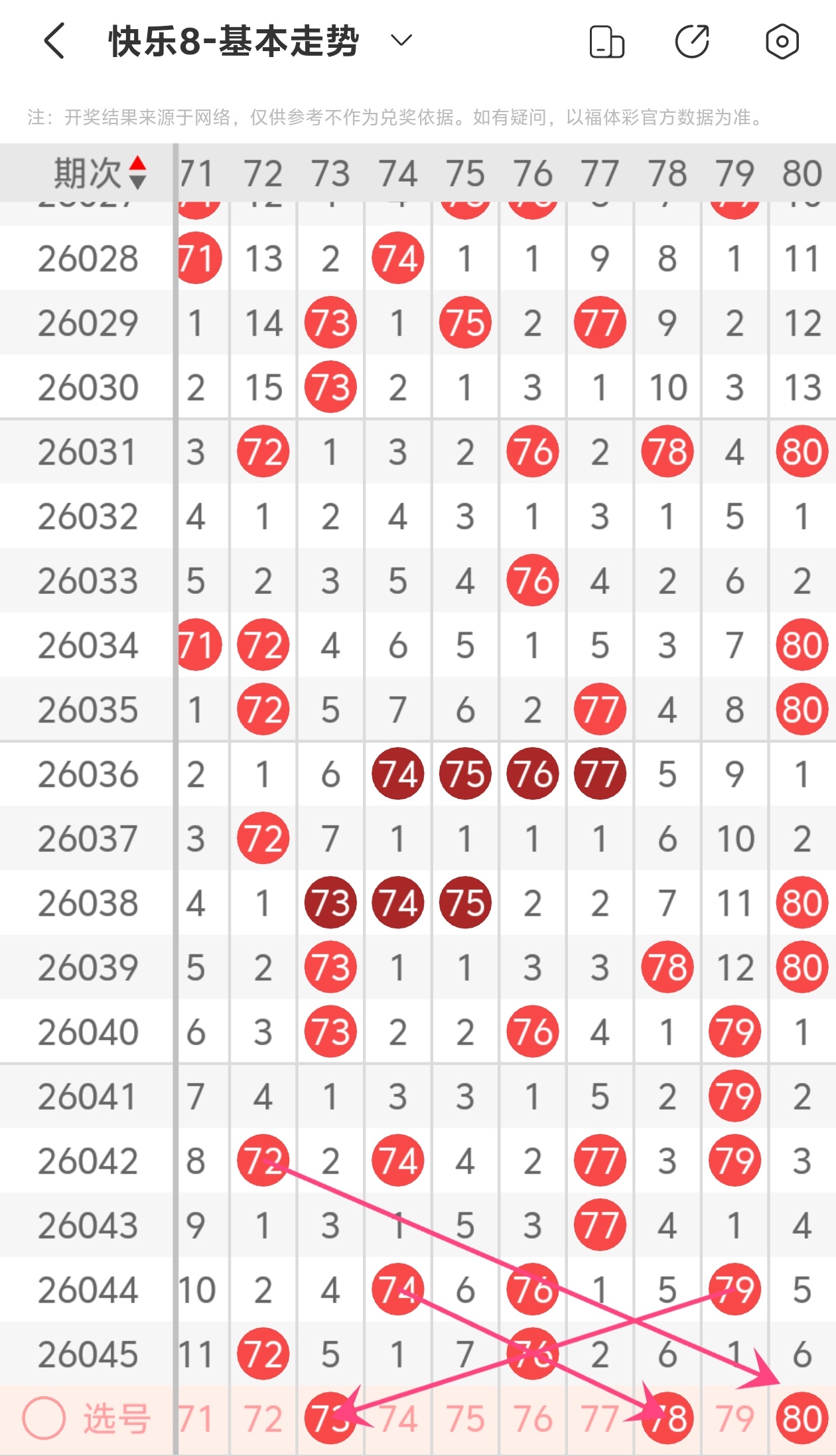Select number 72 in the 选号 row
836x1456 pixels.
[x=263, y=1420]
